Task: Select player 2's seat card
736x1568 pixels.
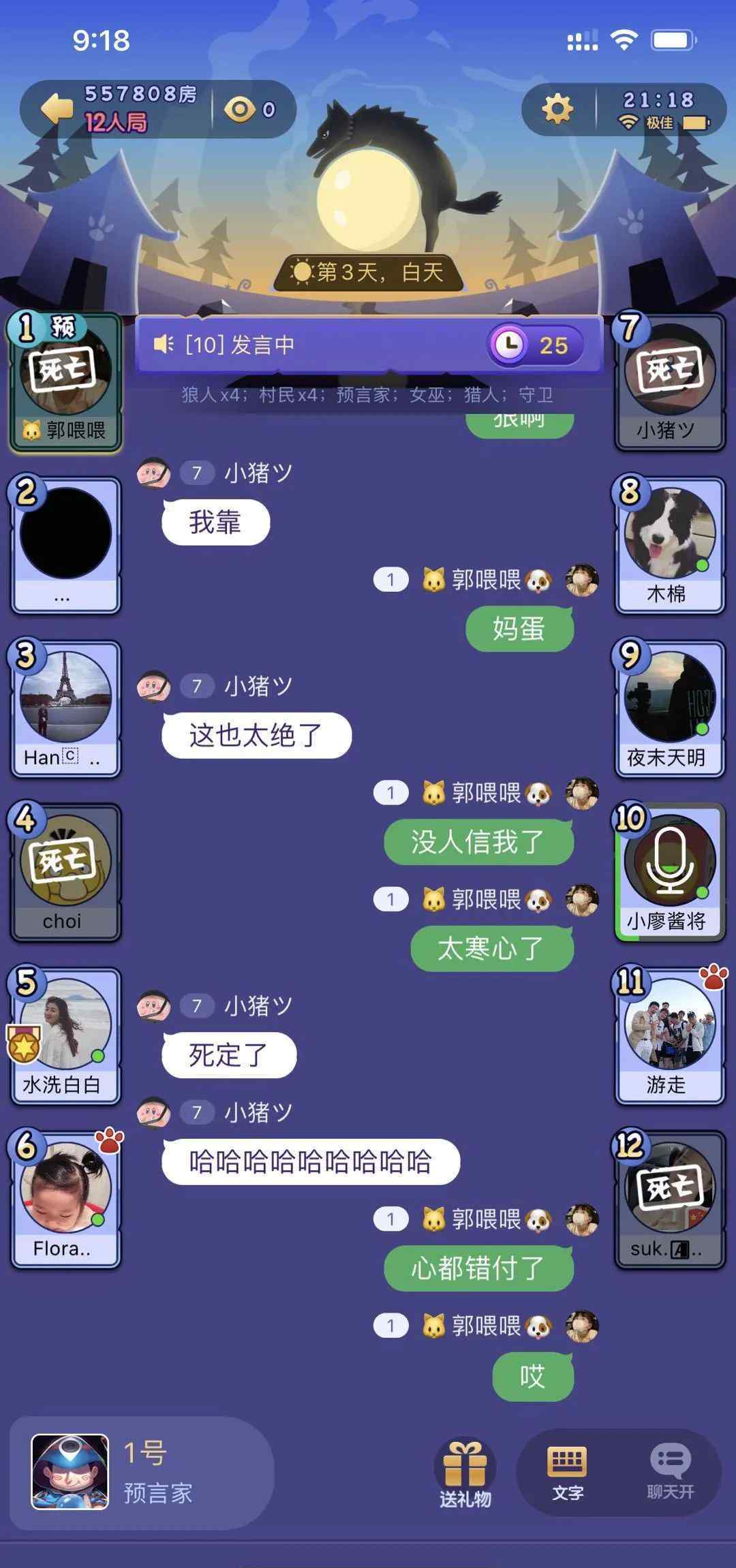Action: [65, 545]
